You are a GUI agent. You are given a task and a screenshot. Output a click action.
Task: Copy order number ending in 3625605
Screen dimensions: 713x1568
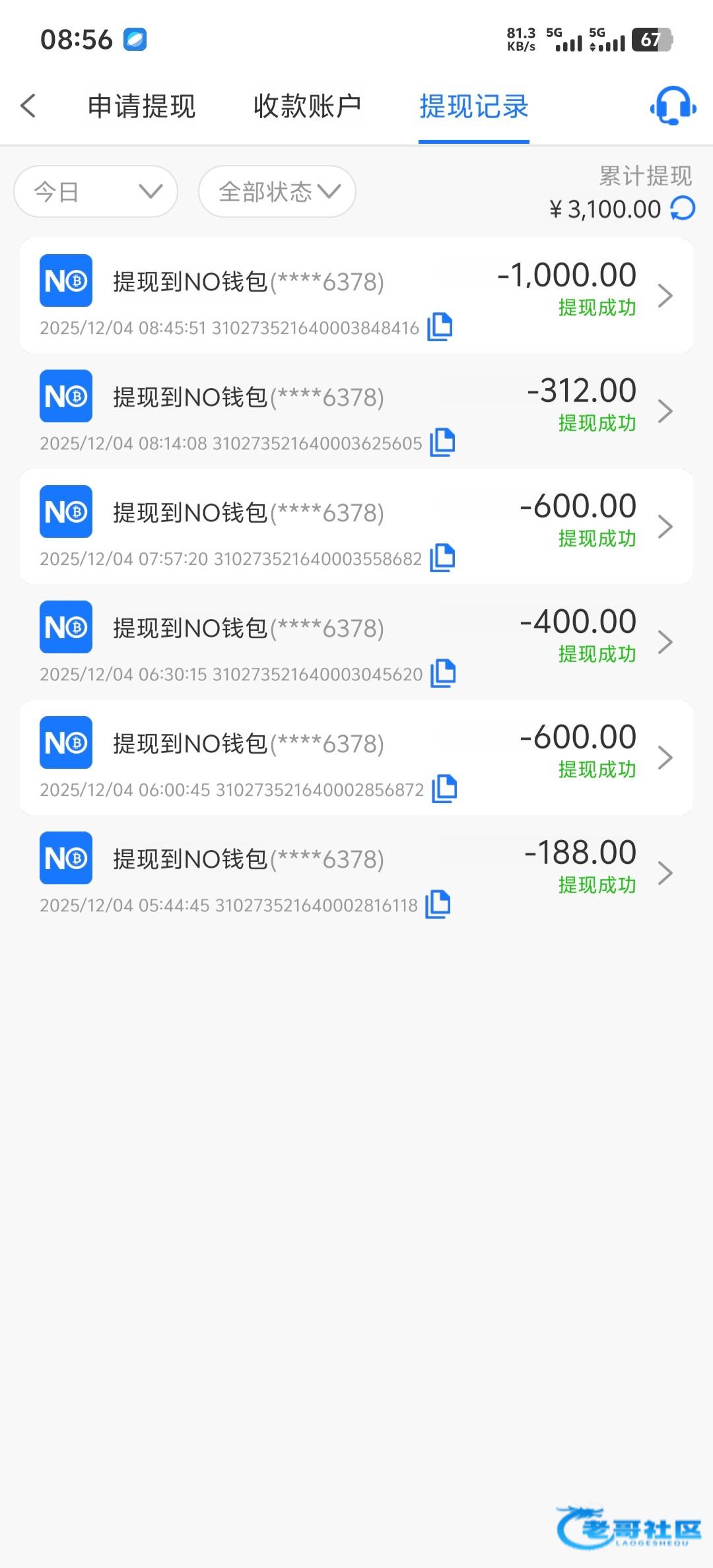[x=442, y=442]
